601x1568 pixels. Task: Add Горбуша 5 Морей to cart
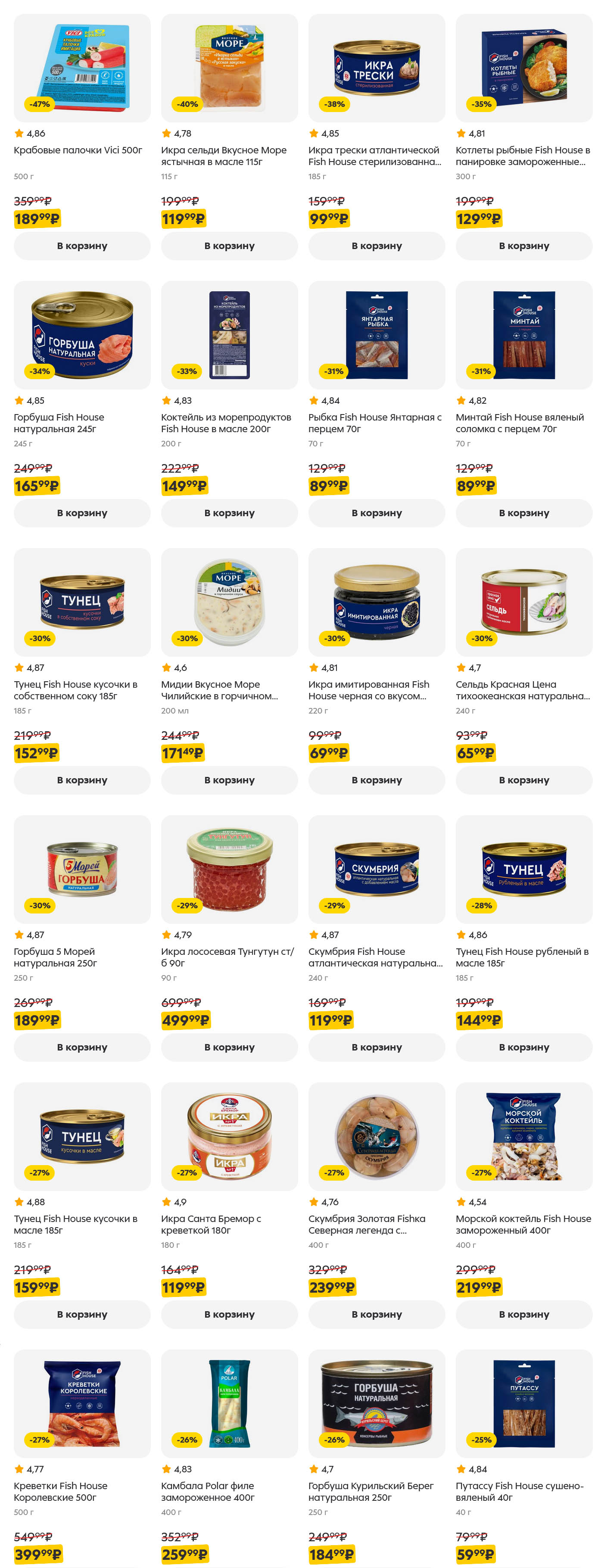81,1047
